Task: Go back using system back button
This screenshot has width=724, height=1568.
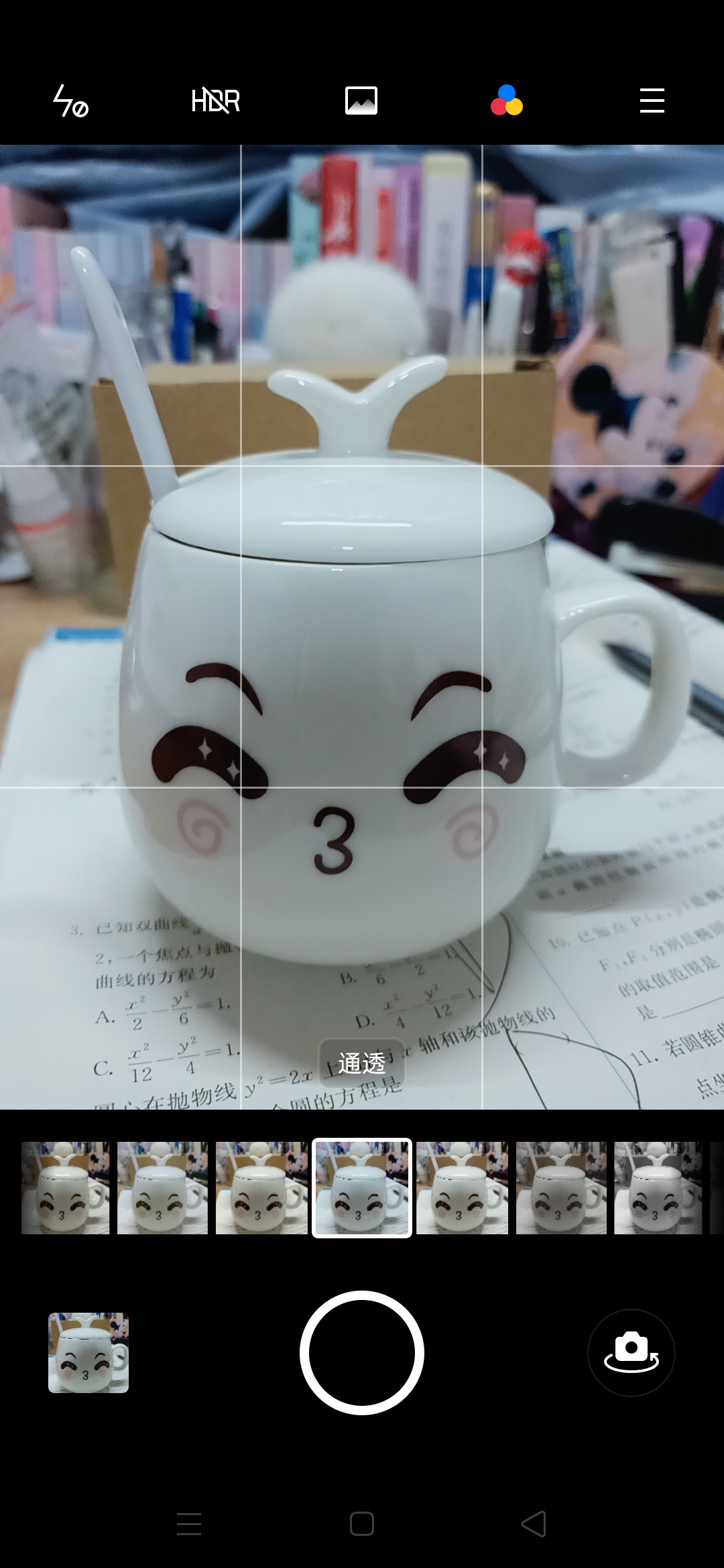Action: (x=534, y=1524)
